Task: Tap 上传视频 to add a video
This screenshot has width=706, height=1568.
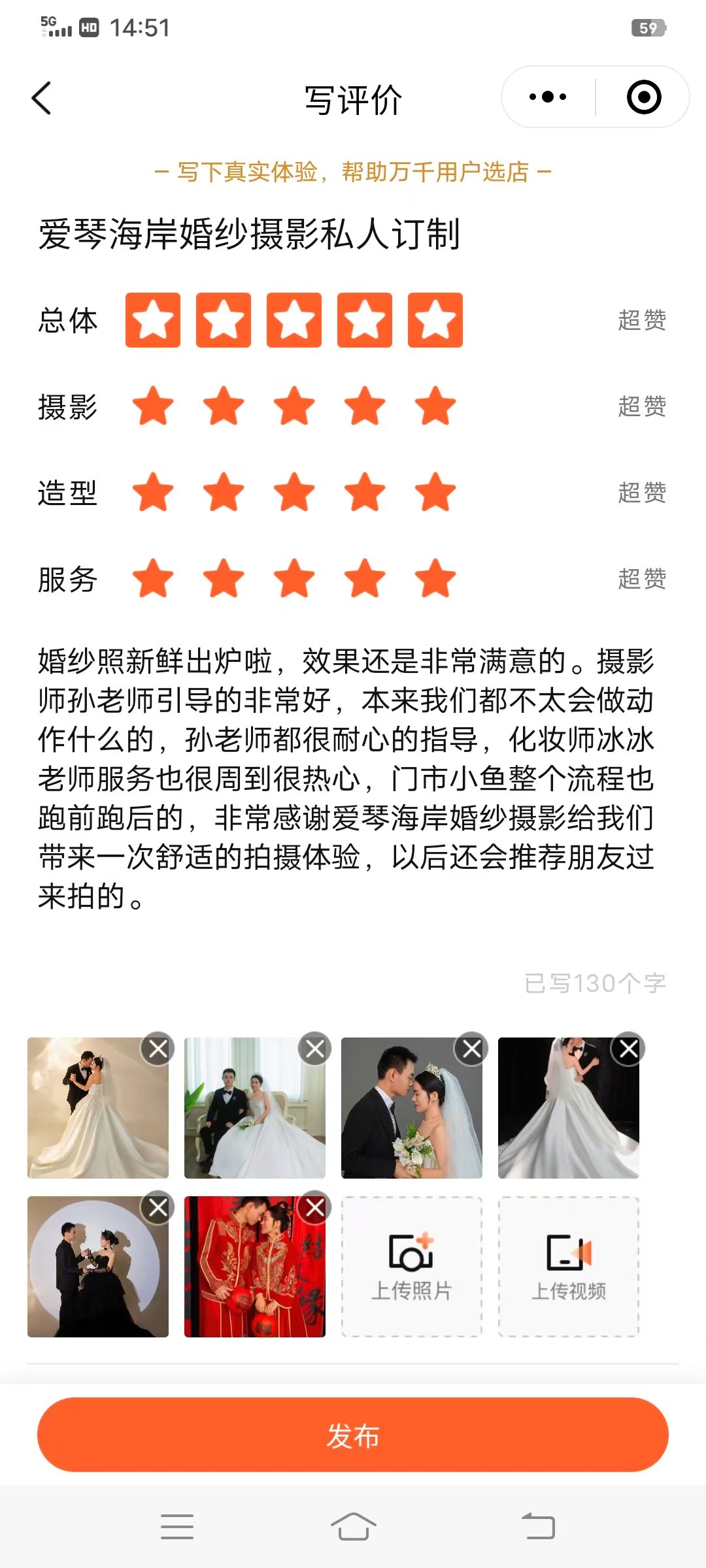Action: coord(569,1267)
